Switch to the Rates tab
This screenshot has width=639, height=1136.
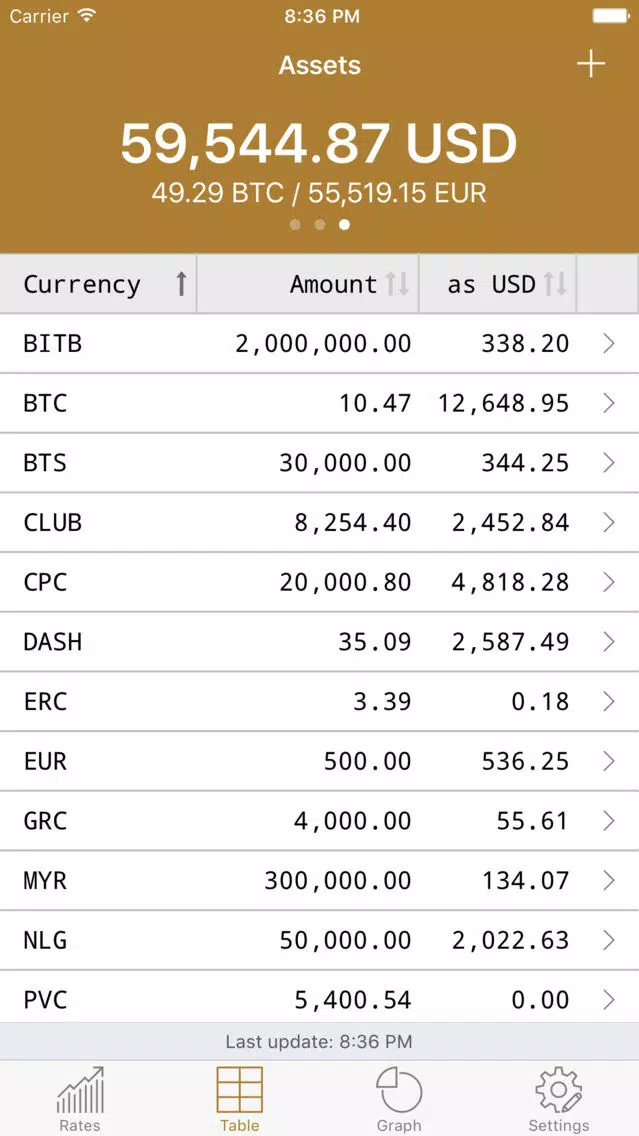click(x=80, y=1099)
